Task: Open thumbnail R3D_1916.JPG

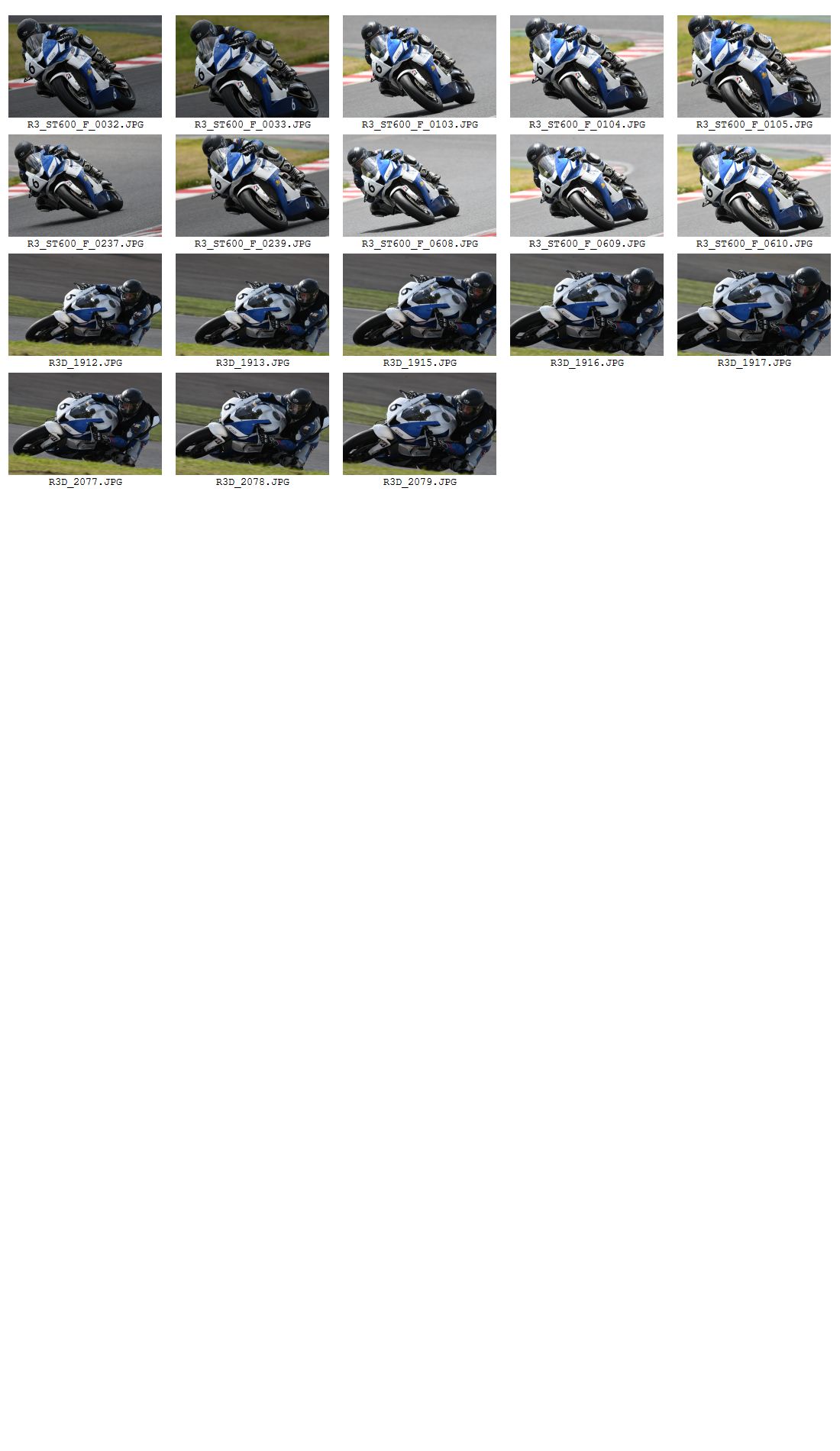Action: (586, 305)
